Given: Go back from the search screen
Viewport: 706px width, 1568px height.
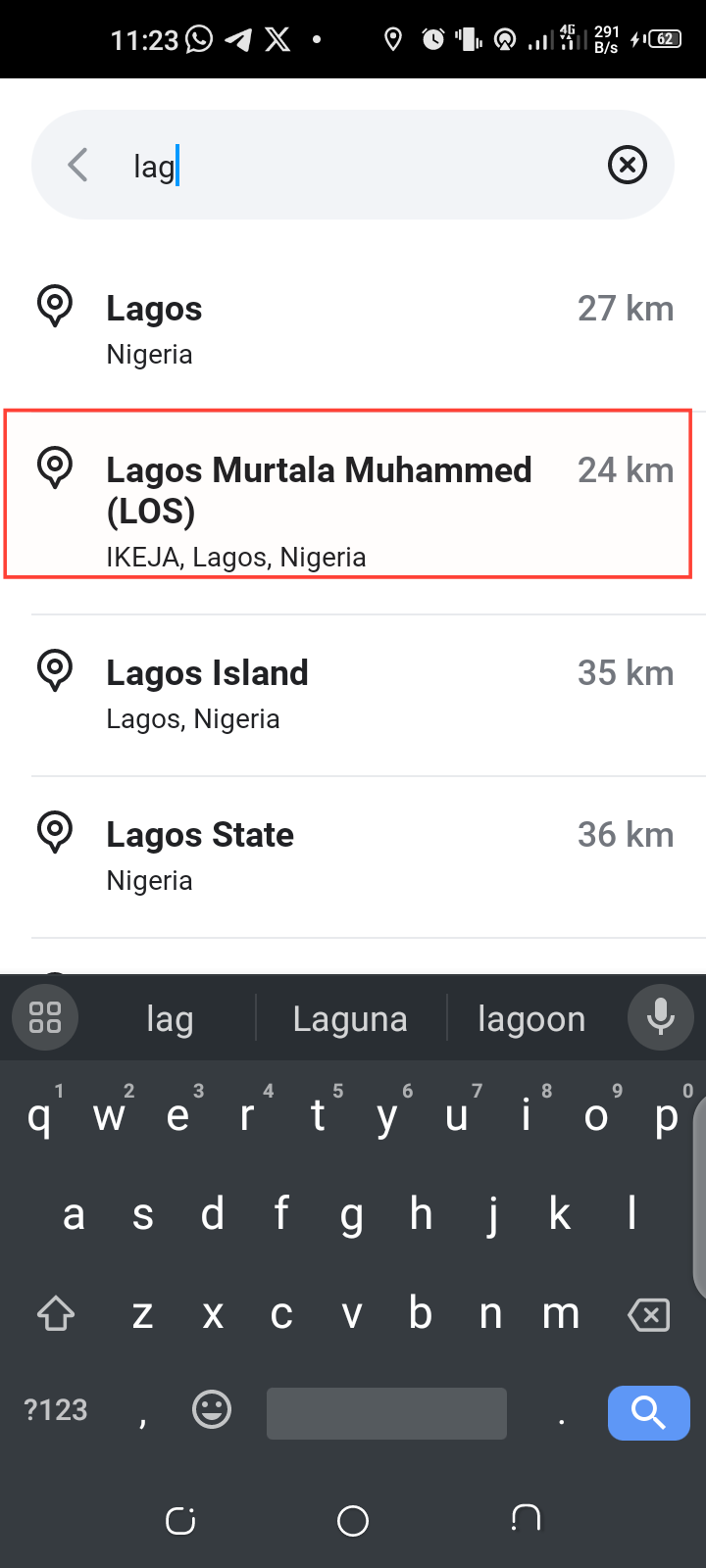Looking at the screenshot, I should click(x=78, y=165).
